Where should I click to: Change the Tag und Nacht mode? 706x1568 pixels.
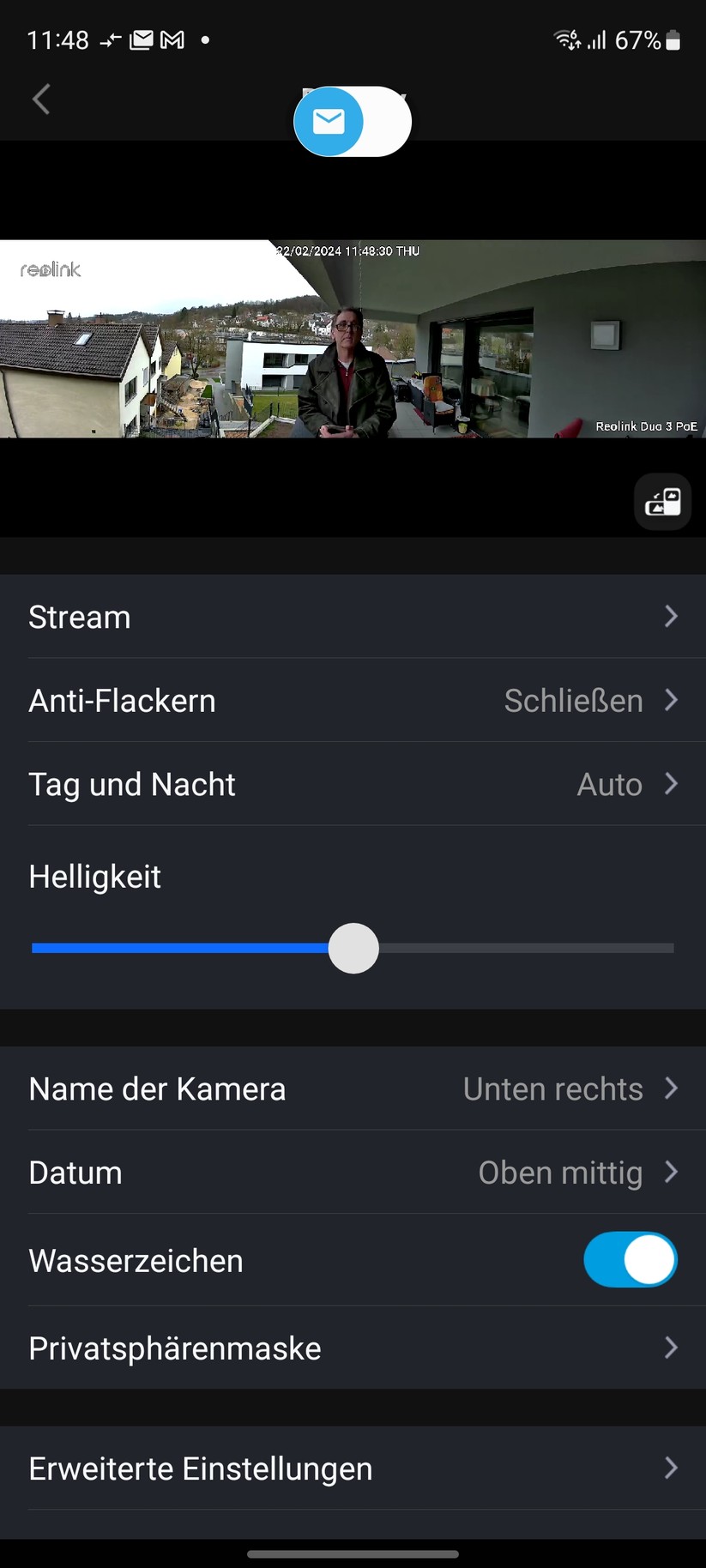[x=353, y=783]
